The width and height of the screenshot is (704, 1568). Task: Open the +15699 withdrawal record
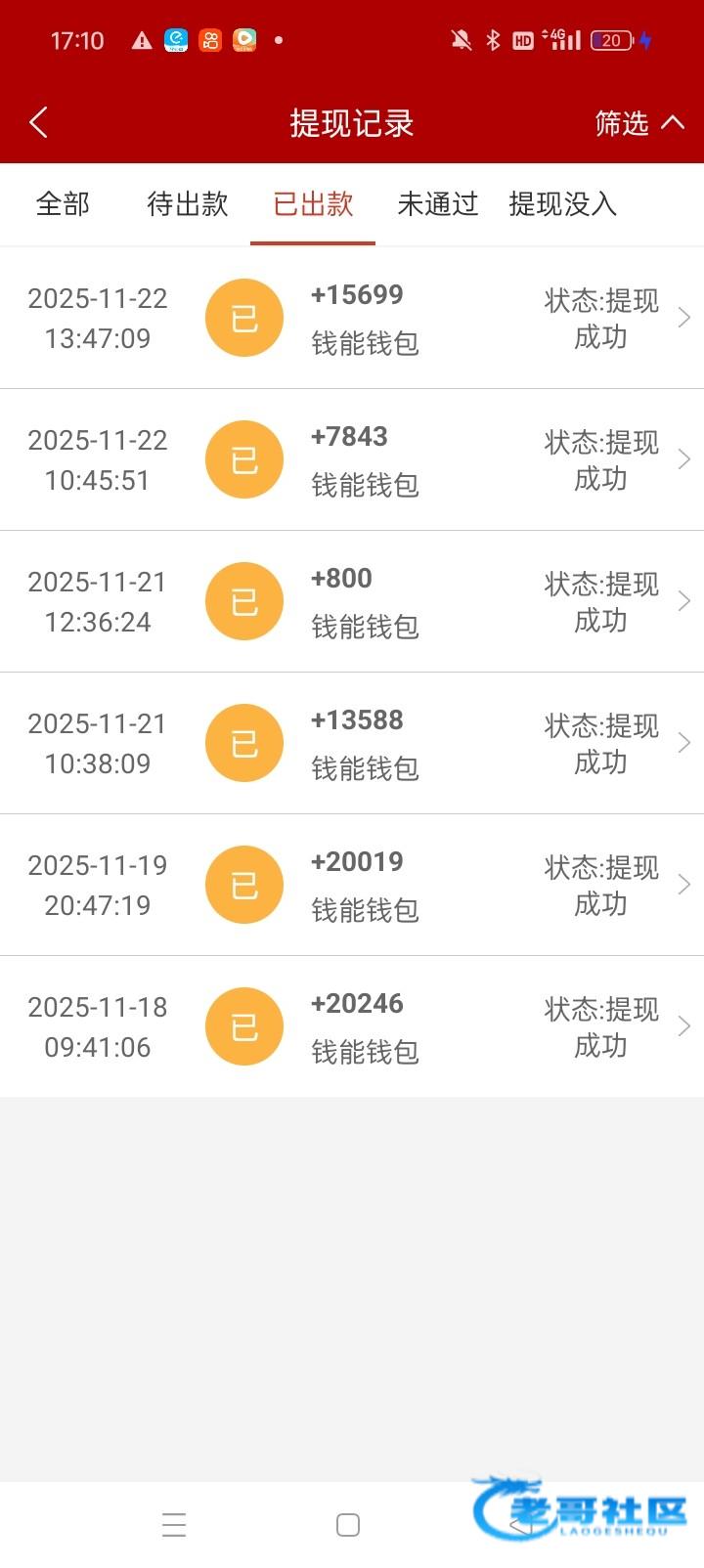(352, 318)
